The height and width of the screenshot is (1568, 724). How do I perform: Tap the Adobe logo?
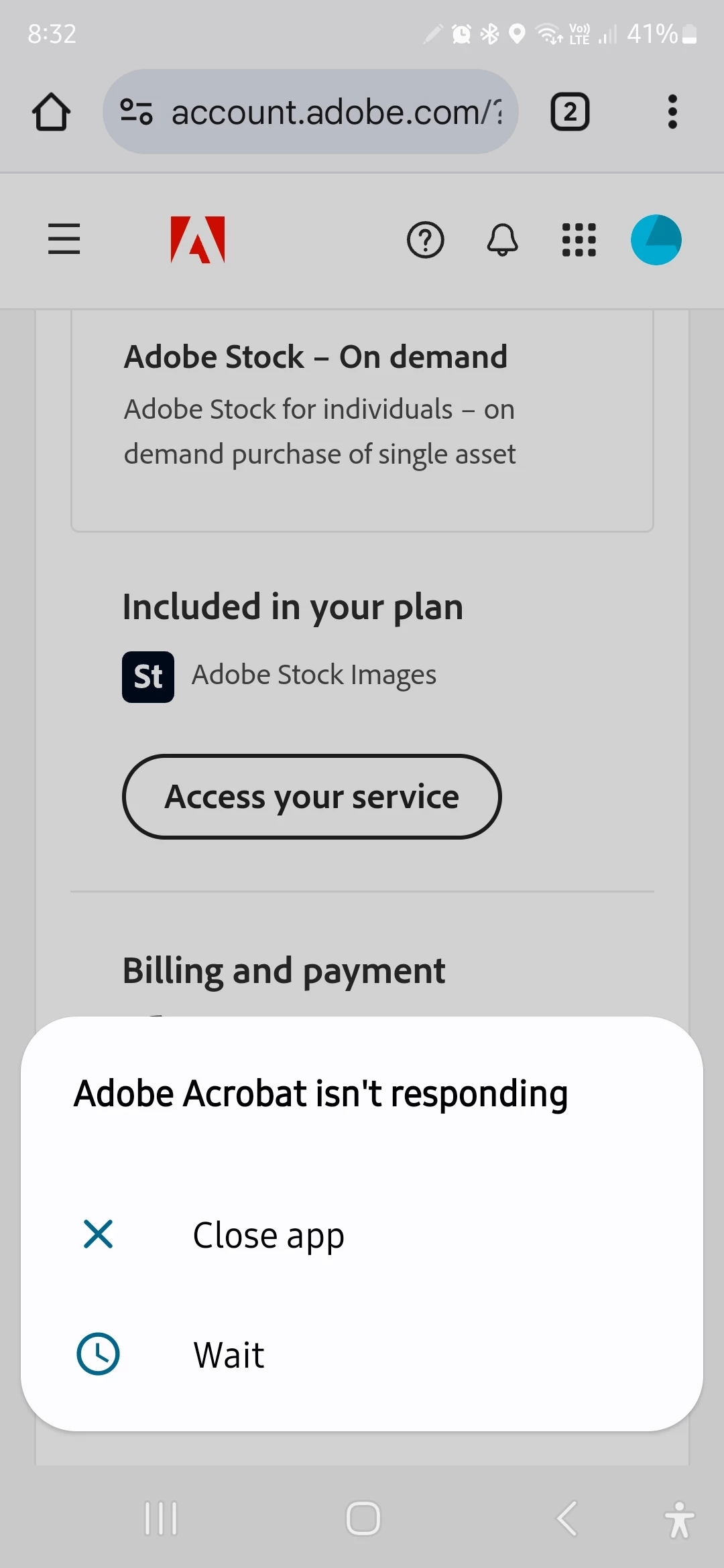point(198,239)
